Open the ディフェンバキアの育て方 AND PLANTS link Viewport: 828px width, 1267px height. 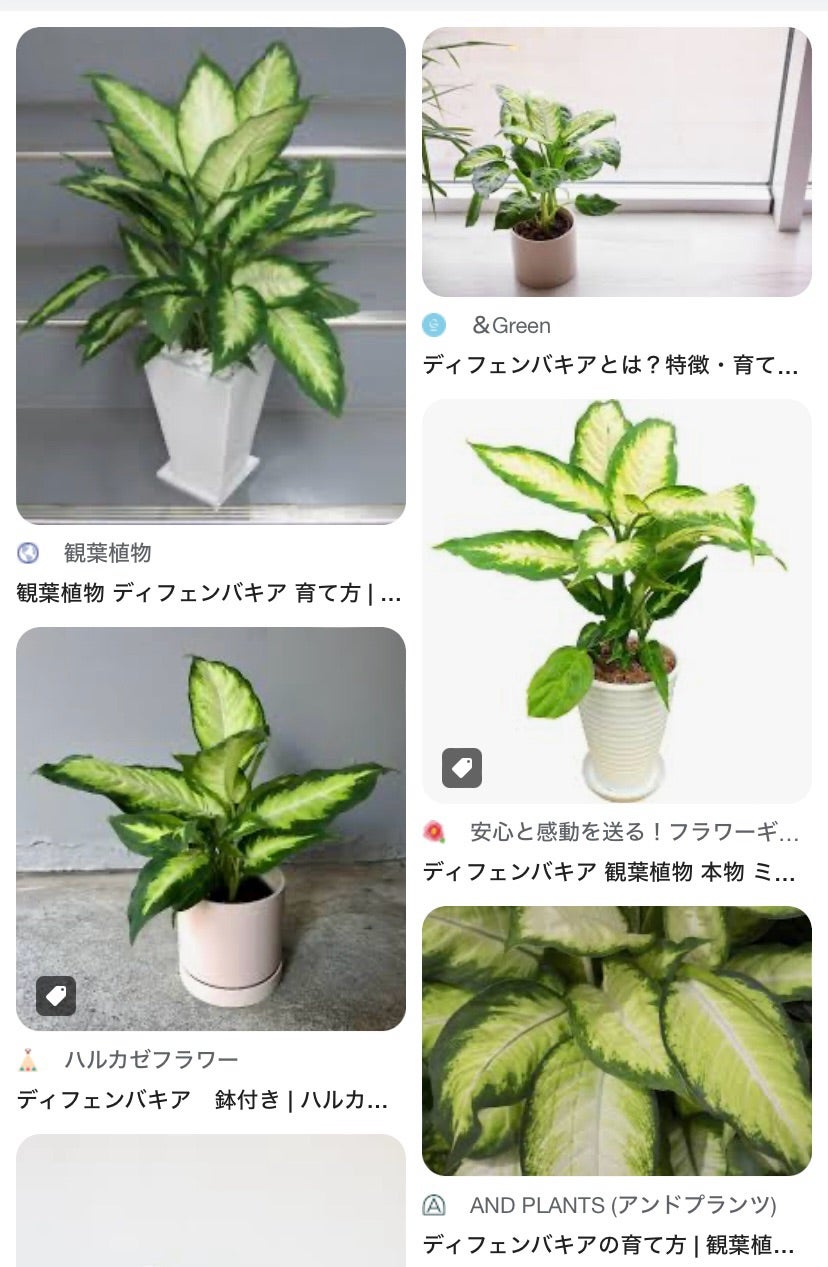pos(610,1245)
